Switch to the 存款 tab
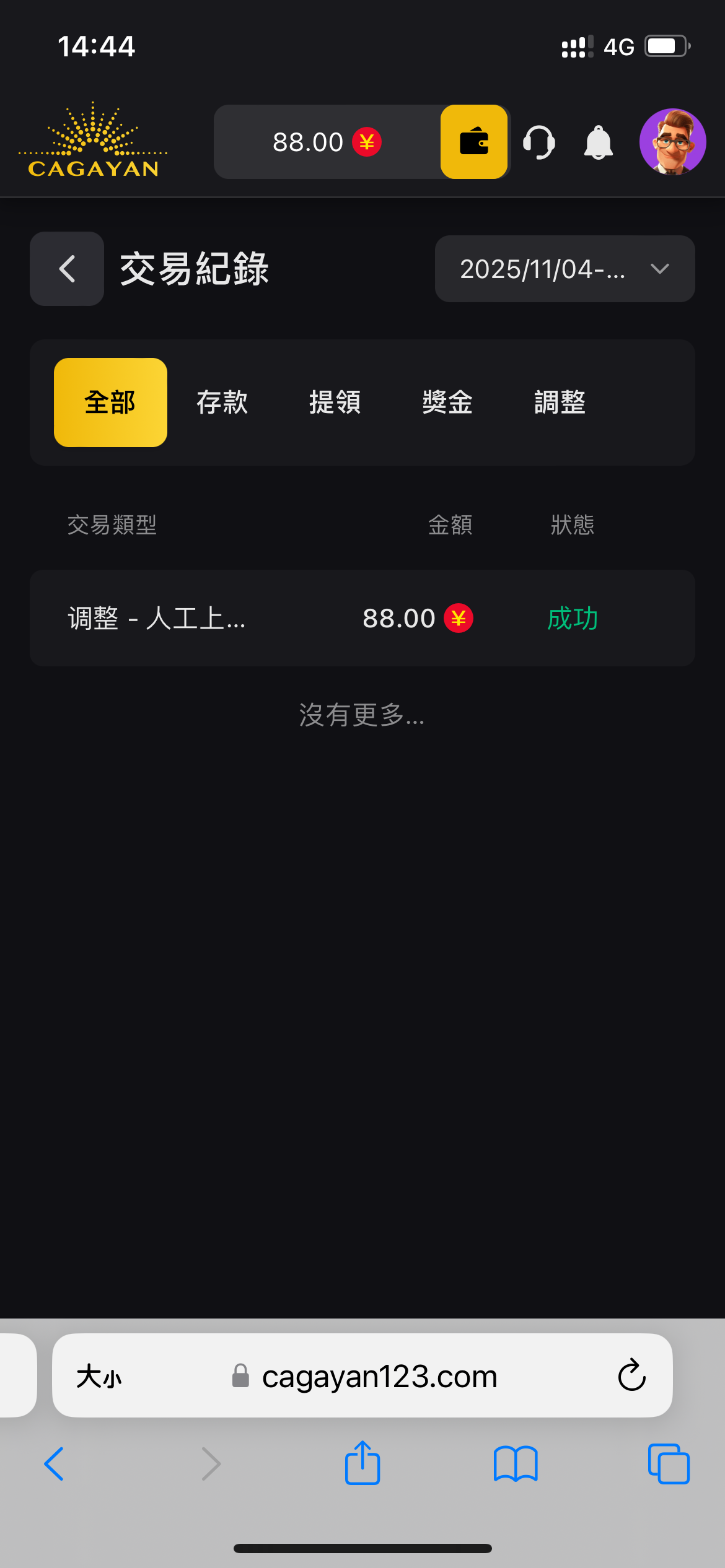The height and width of the screenshot is (1568, 725). pos(222,403)
